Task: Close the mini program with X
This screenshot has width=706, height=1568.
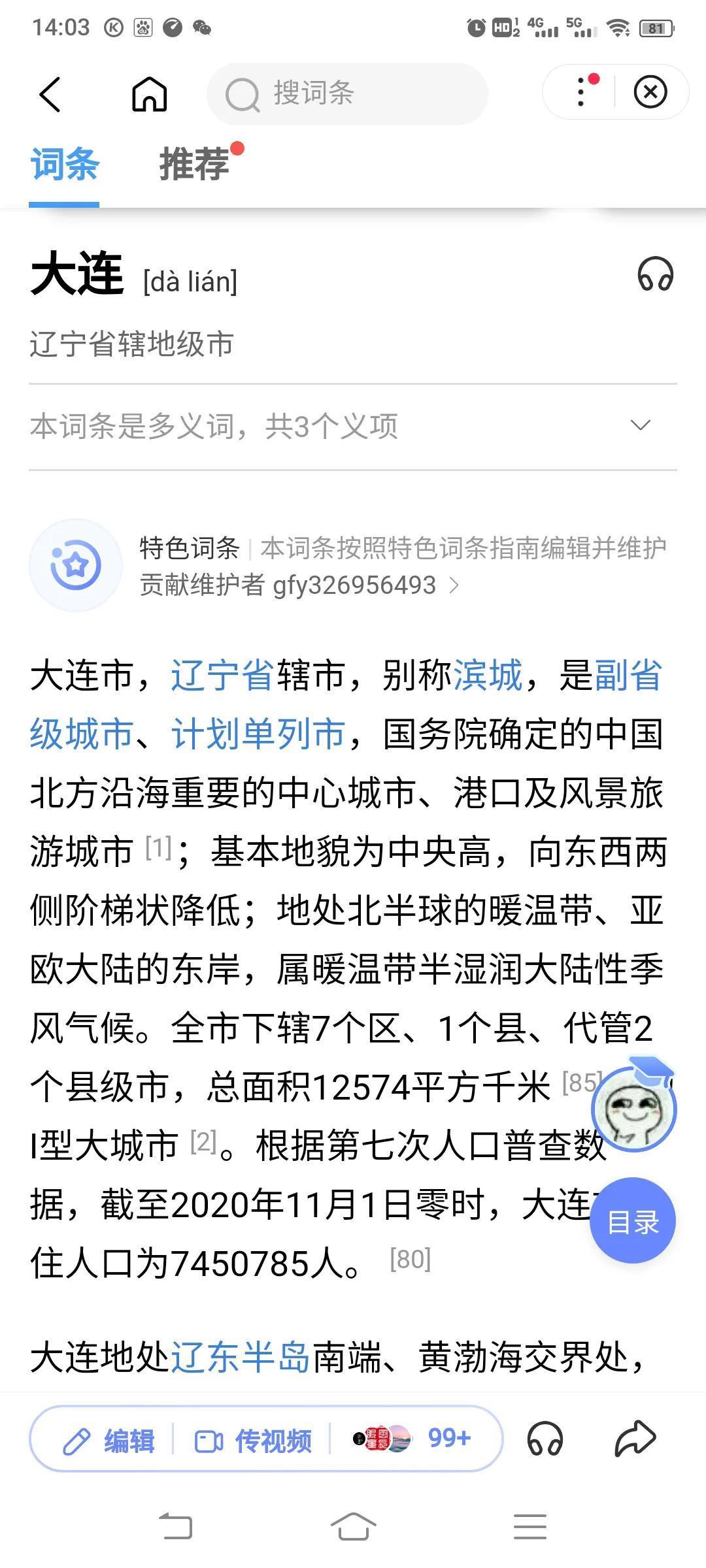Action: (x=650, y=92)
